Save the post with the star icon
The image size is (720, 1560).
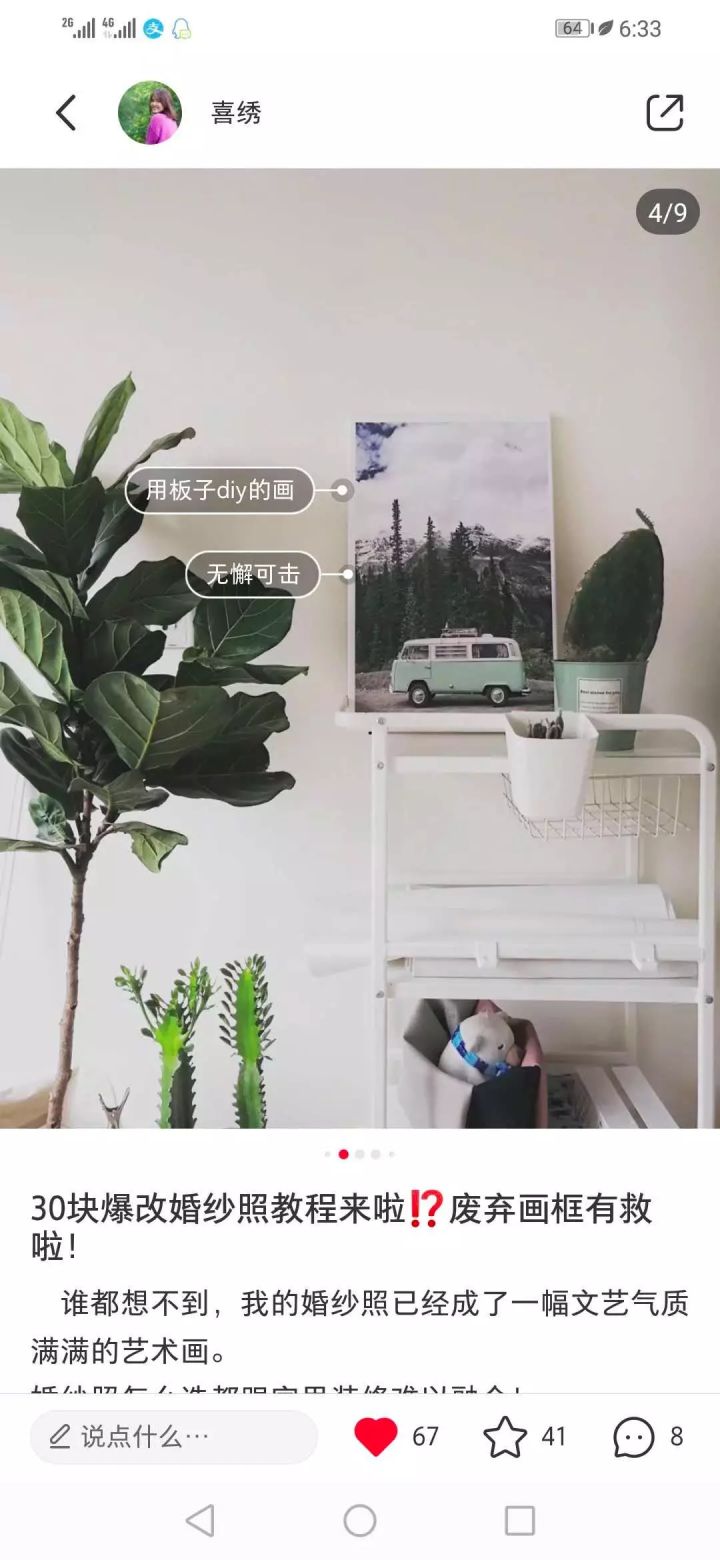pos(505,1437)
